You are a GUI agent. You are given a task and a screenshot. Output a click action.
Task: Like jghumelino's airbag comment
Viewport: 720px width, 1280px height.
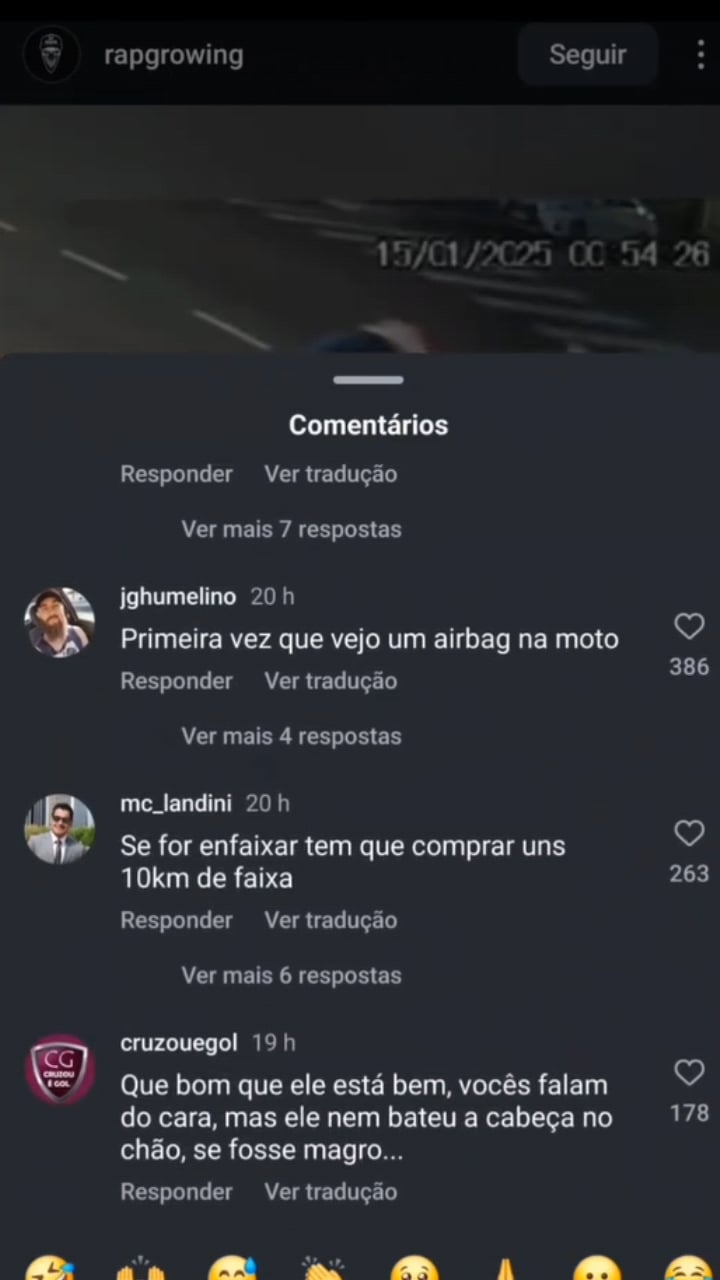(689, 627)
